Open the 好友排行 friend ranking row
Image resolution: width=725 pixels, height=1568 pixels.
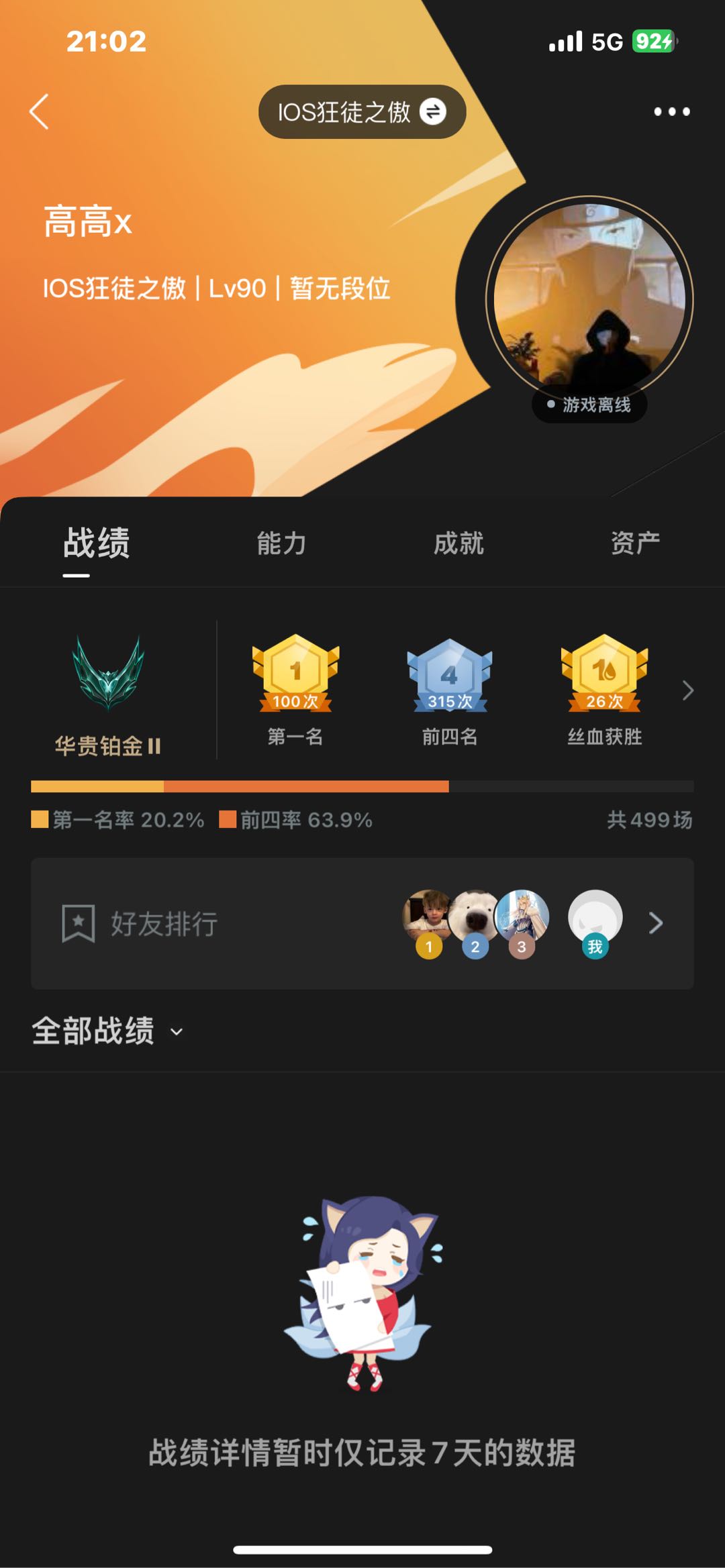pos(362,923)
